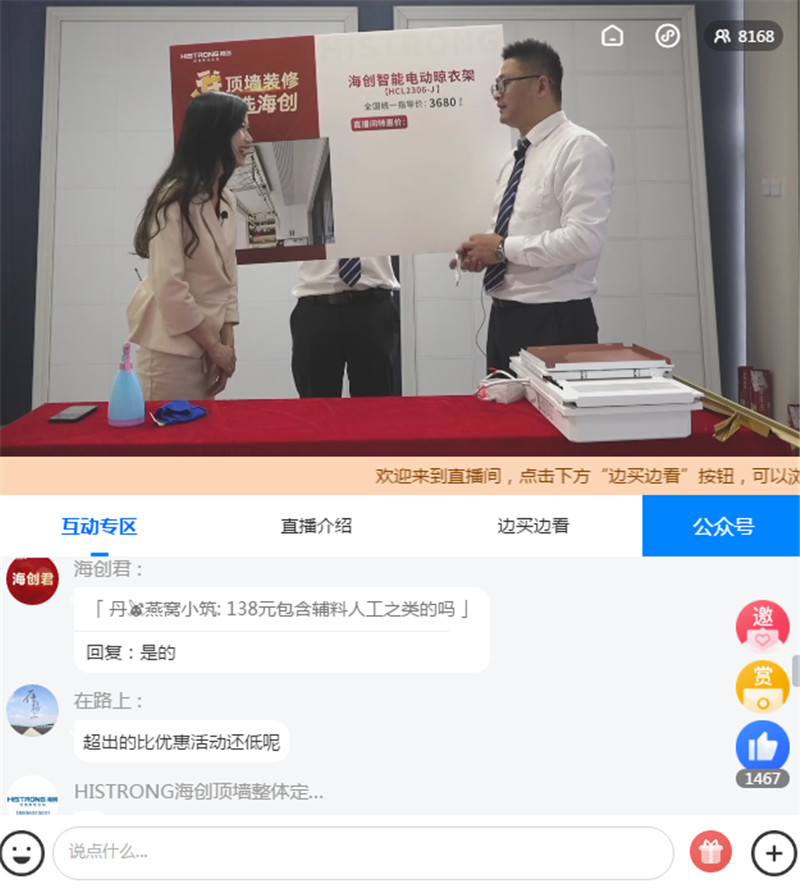800x888 pixels.
Task: Like the live stream with thumbs-up
Action: [x=762, y=746]
